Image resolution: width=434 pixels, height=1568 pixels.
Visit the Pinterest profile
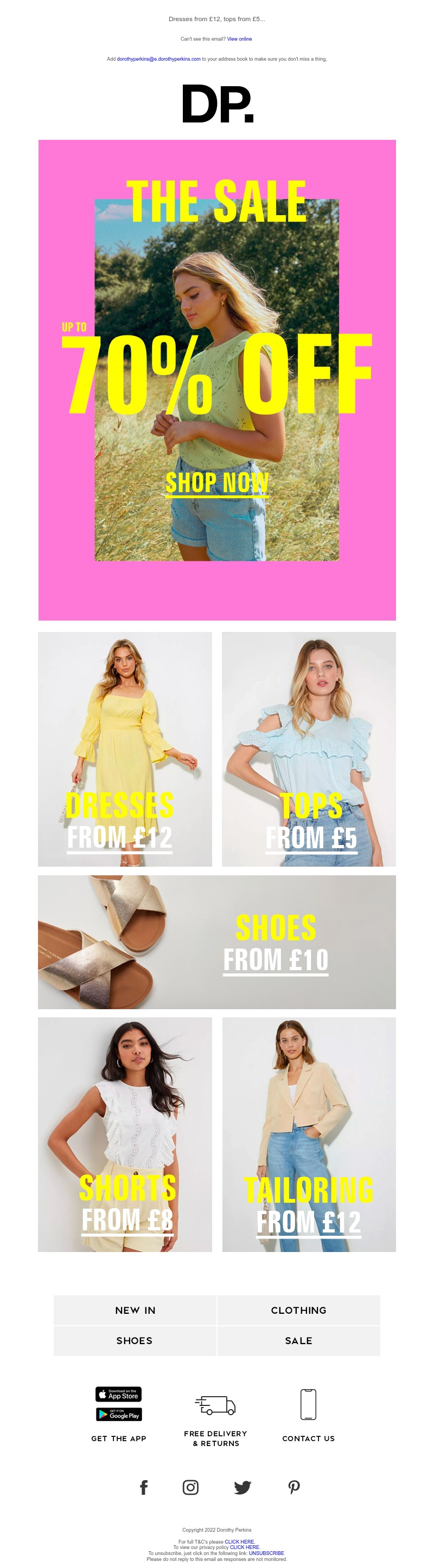294,1487
